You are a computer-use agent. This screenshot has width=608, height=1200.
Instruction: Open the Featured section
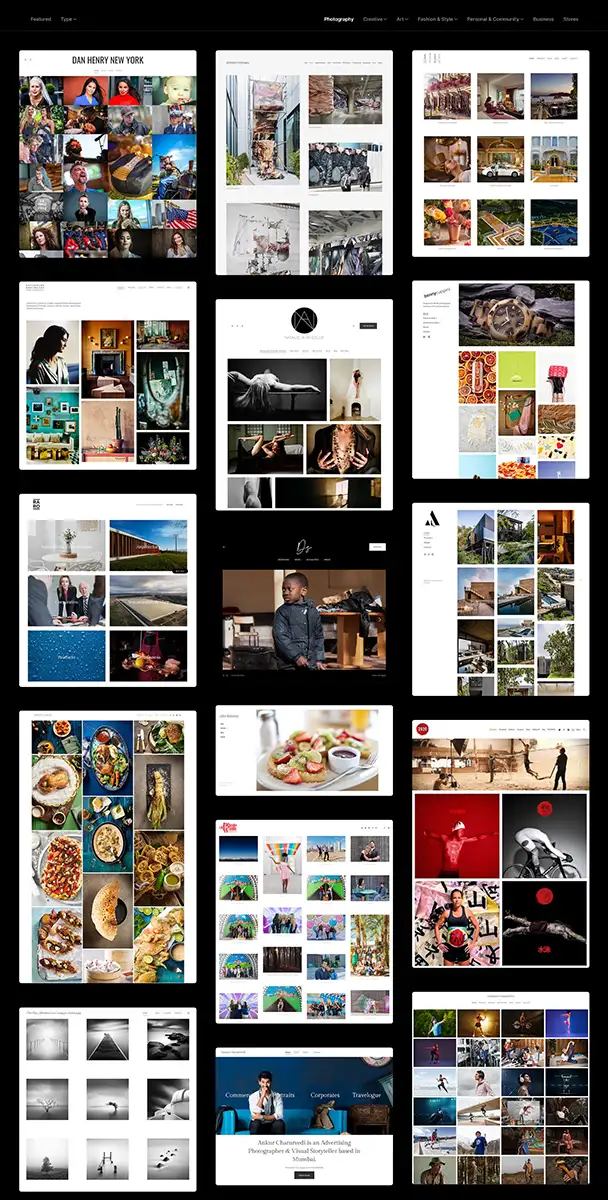(40, 19)
